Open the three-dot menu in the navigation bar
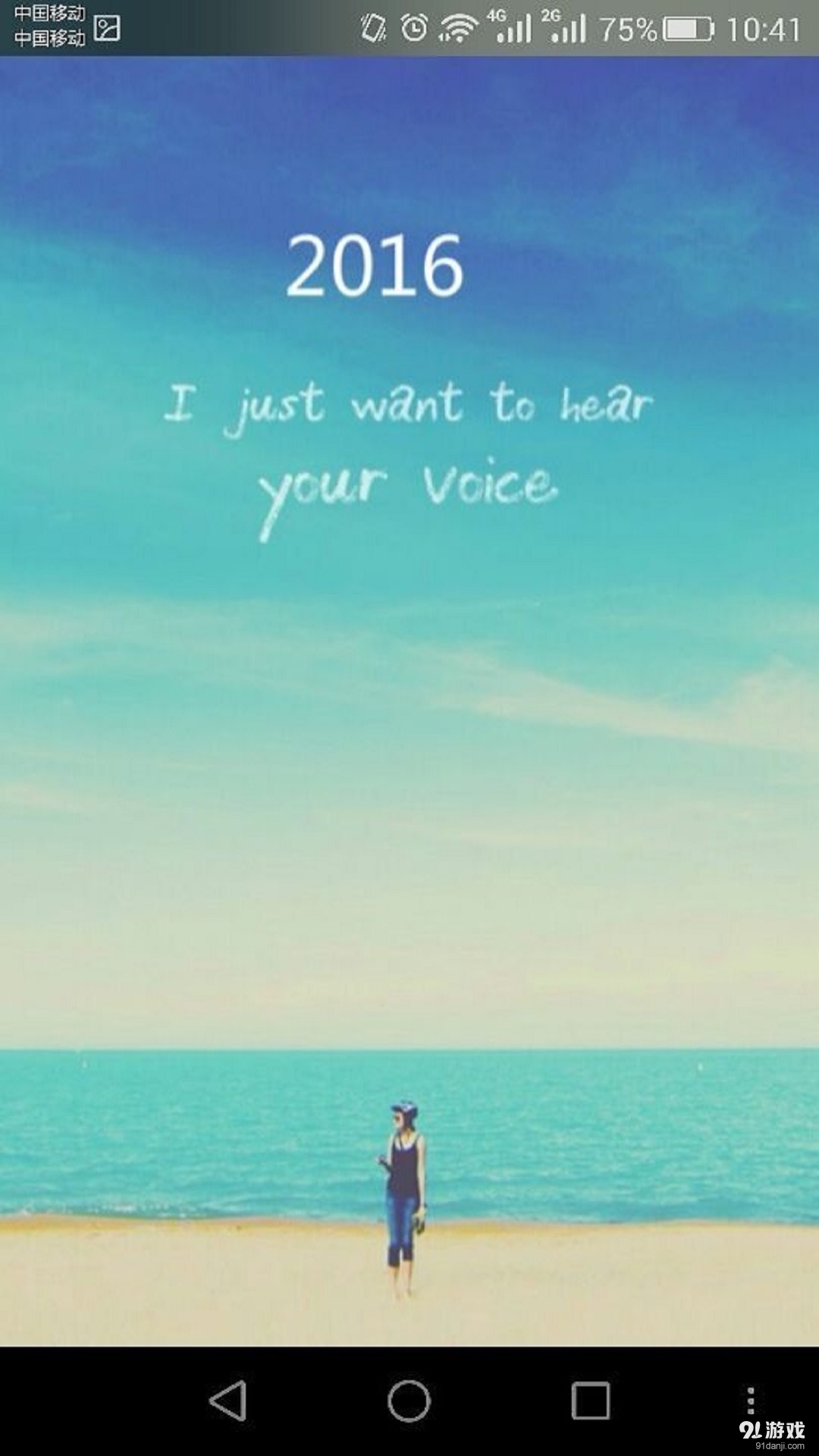819x1456 pixels. (750, 1399)
